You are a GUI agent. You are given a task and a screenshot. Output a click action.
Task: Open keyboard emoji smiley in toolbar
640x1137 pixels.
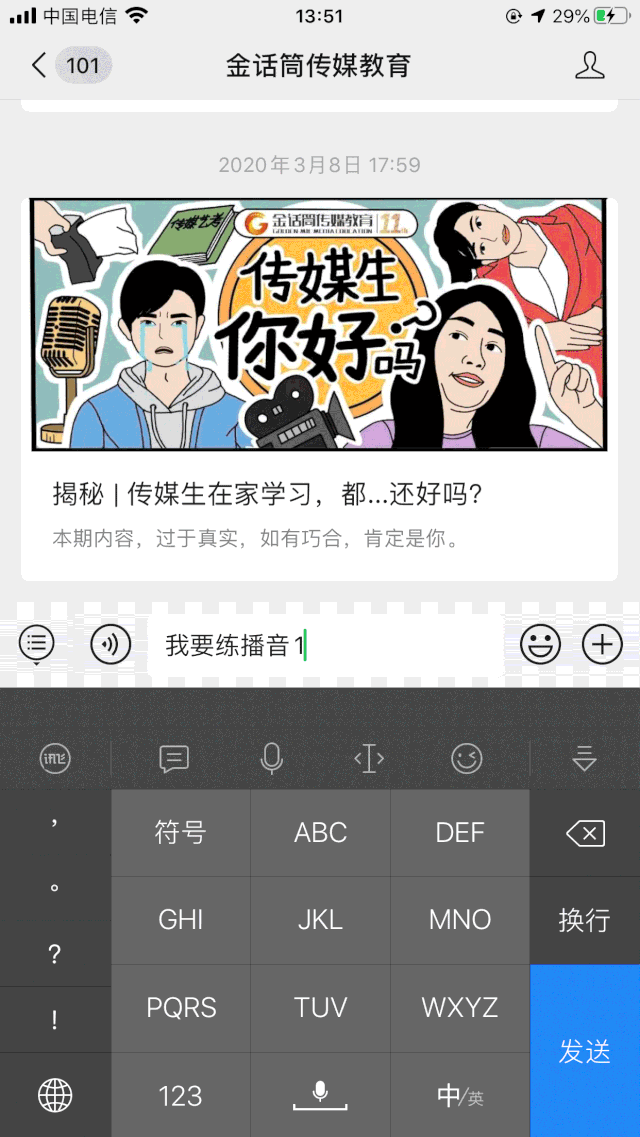click(466, 759)
